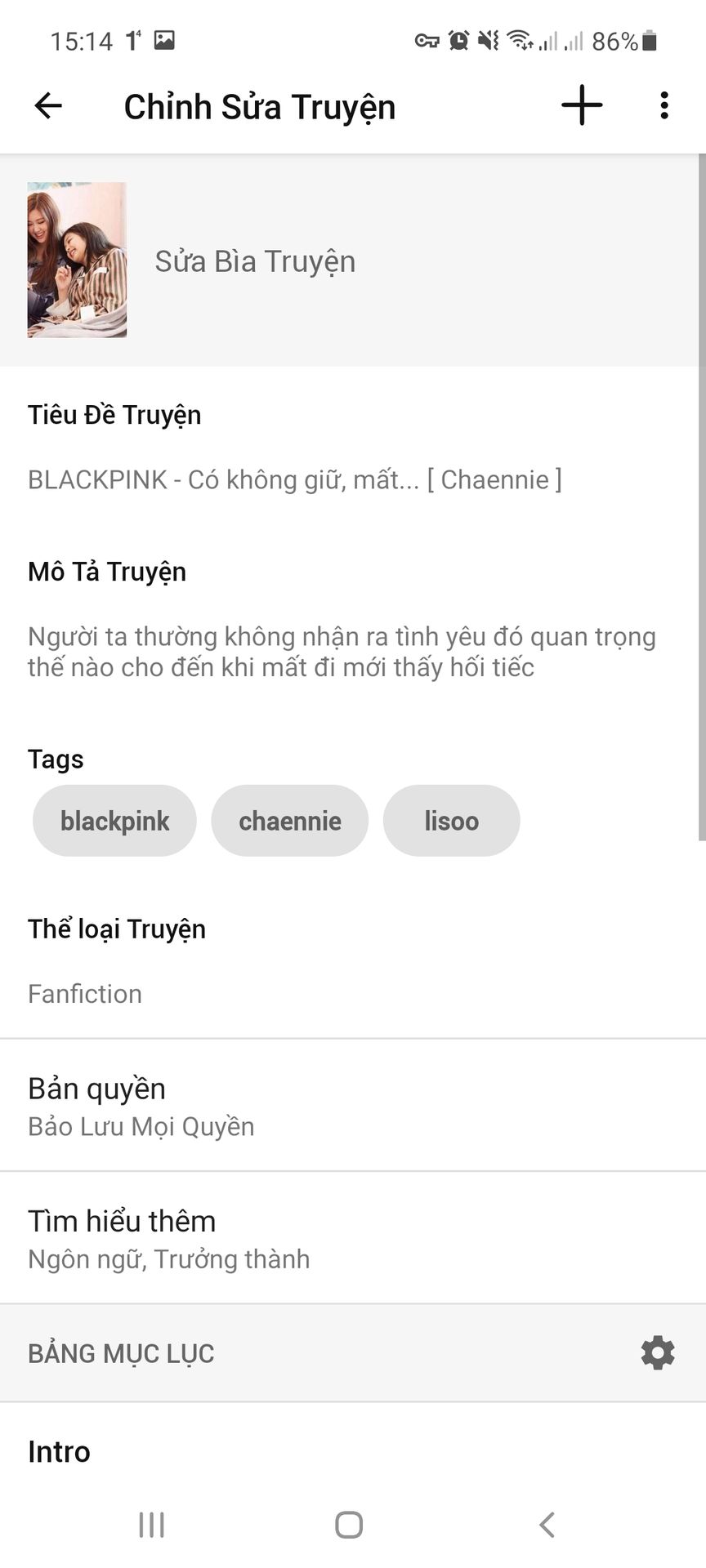
Task: Select the lisoo tag chip
Action: click(x=452, y=821)
